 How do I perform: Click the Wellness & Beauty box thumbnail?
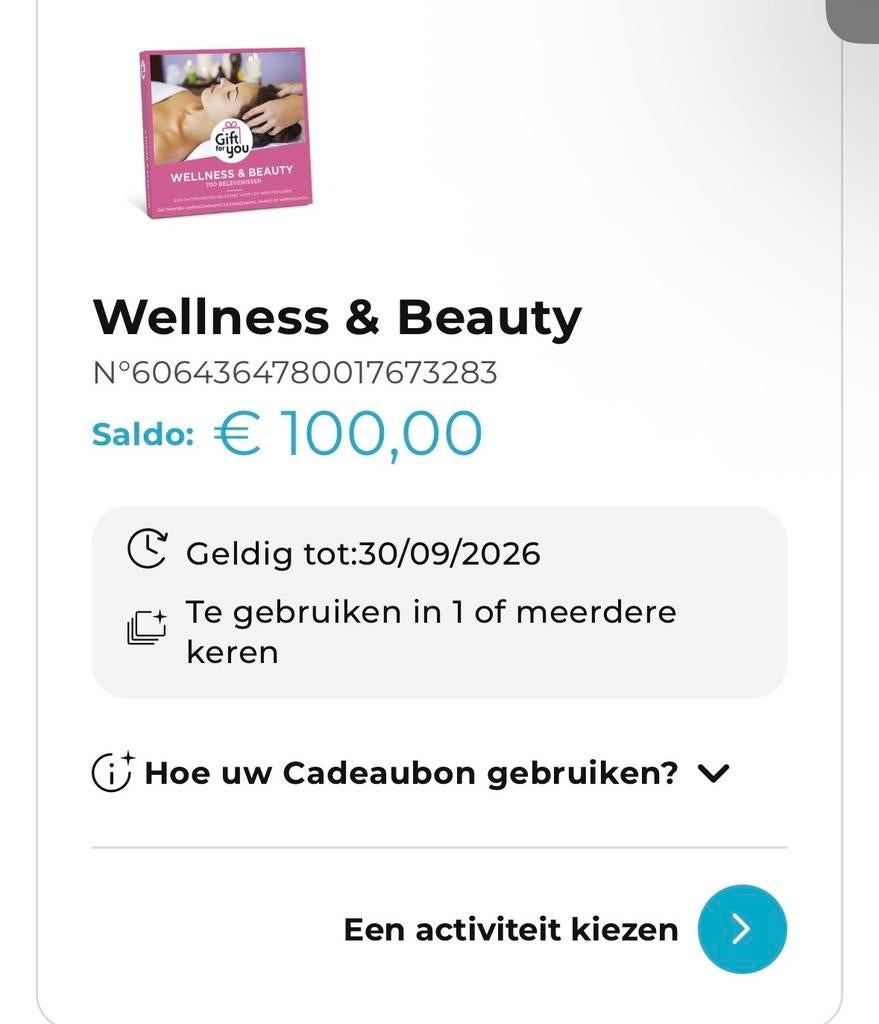tap(222, 133)
